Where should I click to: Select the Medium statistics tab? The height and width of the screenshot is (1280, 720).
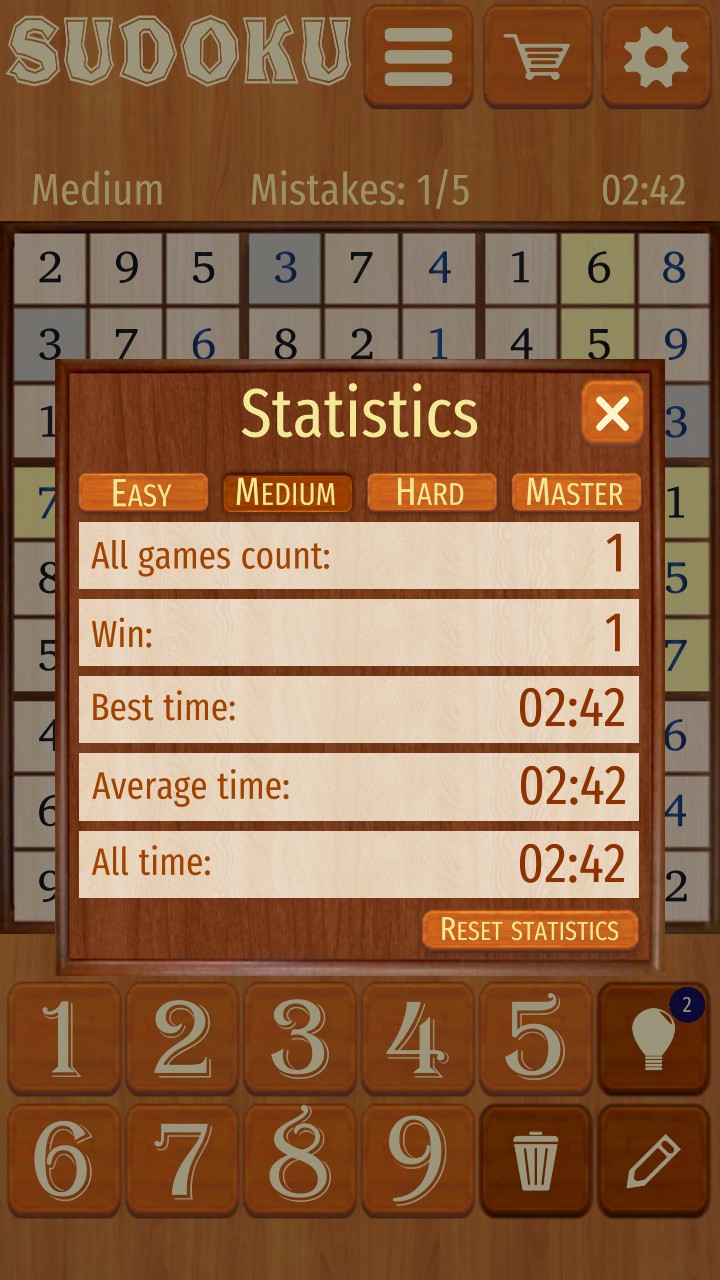287,493
